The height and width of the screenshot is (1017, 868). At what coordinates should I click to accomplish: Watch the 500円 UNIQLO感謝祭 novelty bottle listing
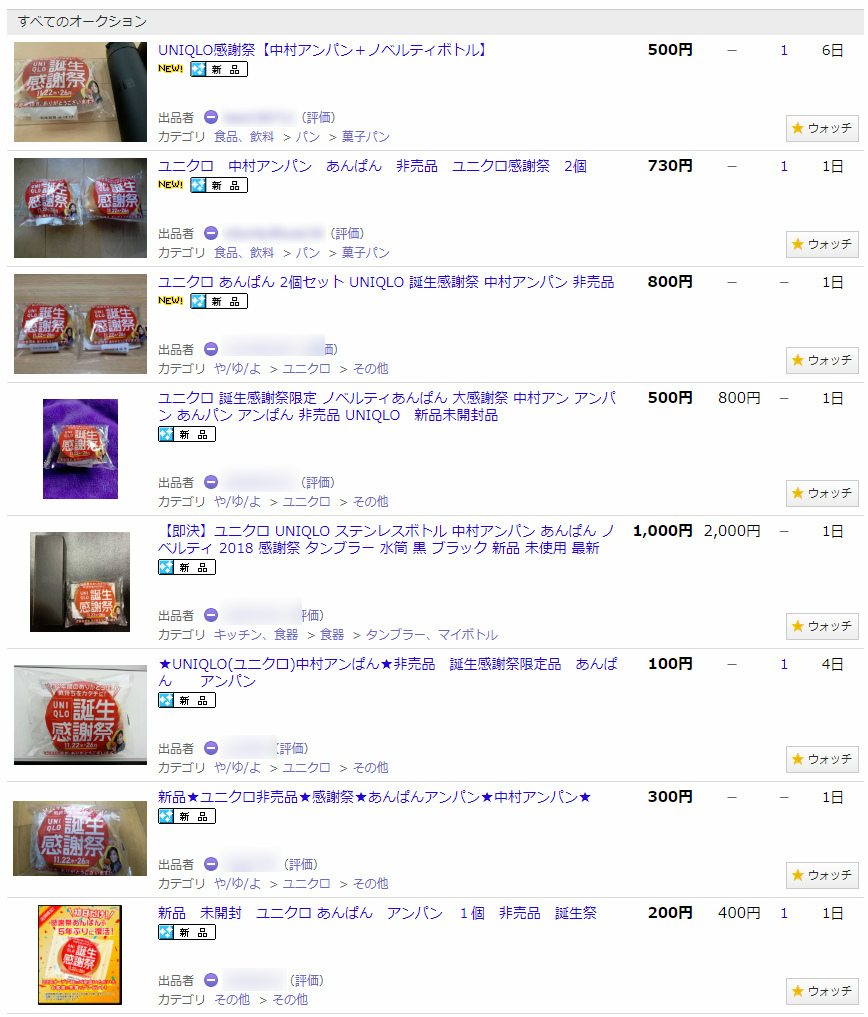pyautogui.click(x=822, y=128)
